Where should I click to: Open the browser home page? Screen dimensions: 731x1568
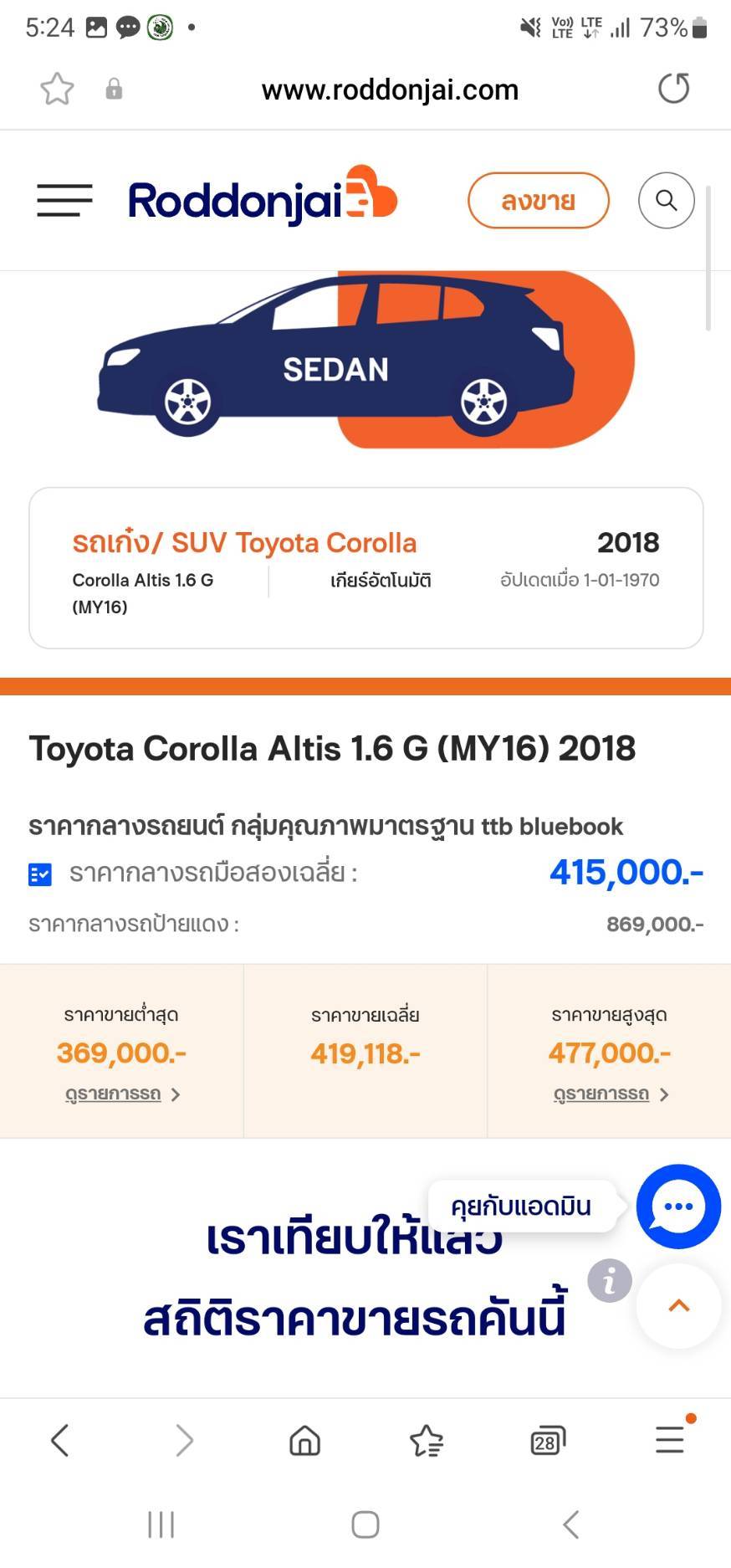pos(304,1441)
